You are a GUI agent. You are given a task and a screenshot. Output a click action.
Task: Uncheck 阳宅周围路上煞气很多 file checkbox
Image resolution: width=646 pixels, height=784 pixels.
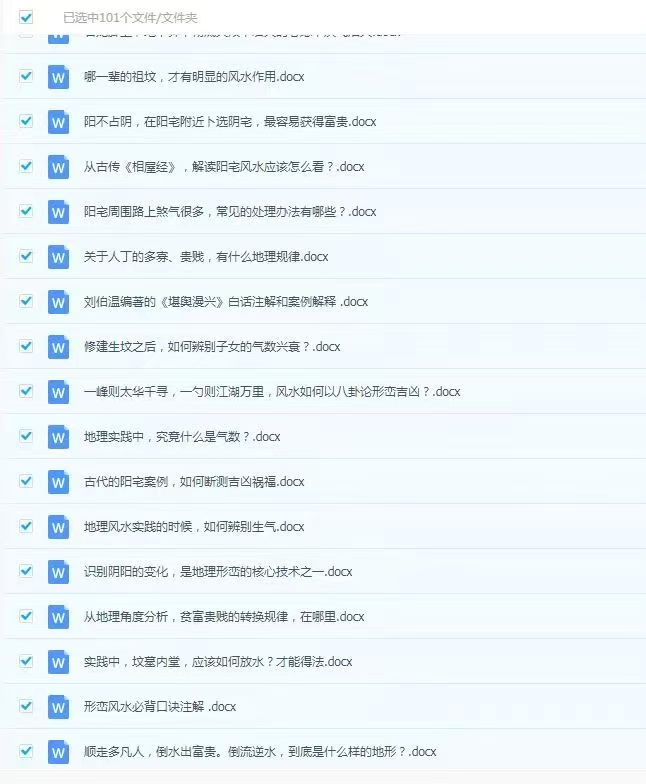coord(26,211)
